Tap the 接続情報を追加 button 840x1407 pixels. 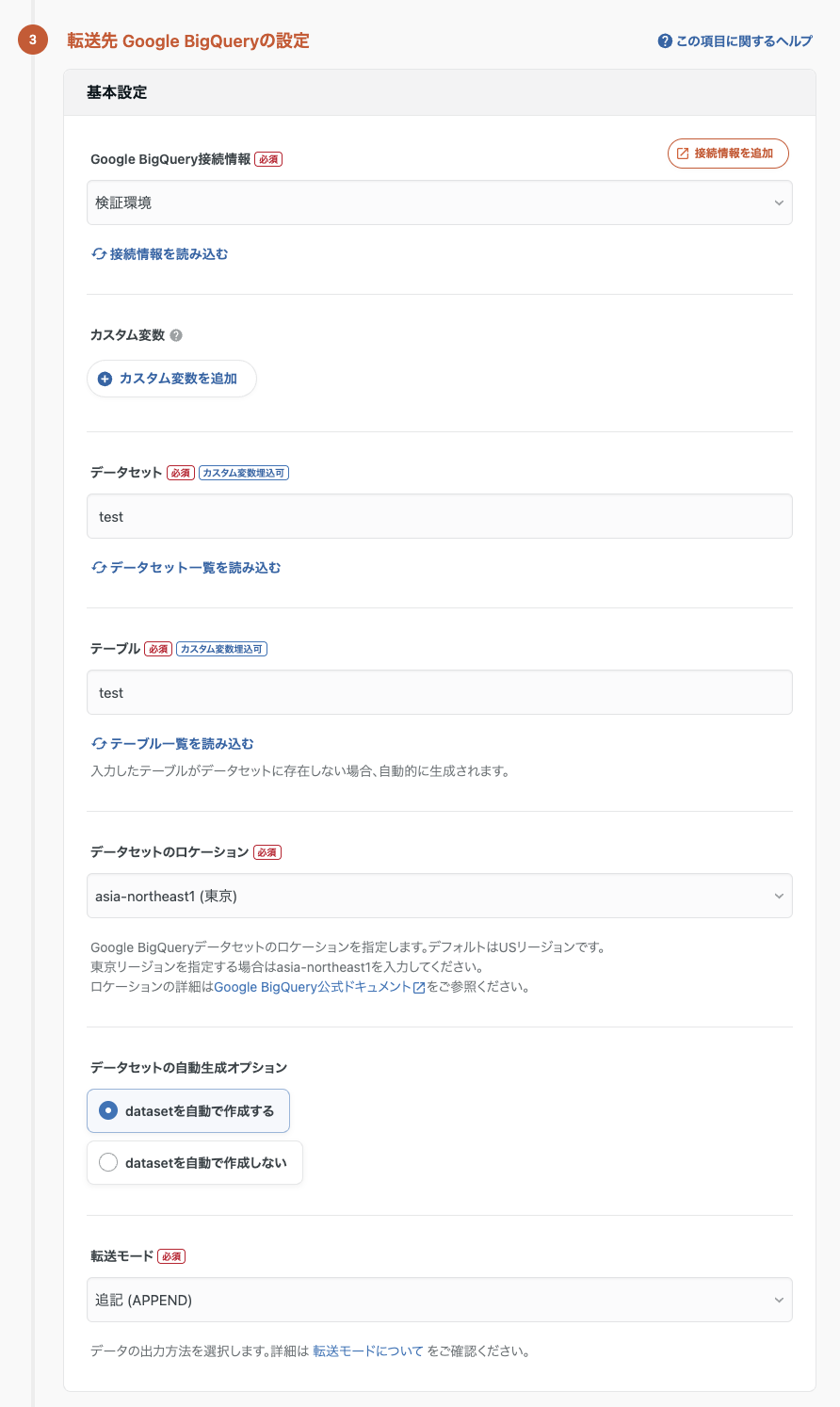tap(728, 154)
